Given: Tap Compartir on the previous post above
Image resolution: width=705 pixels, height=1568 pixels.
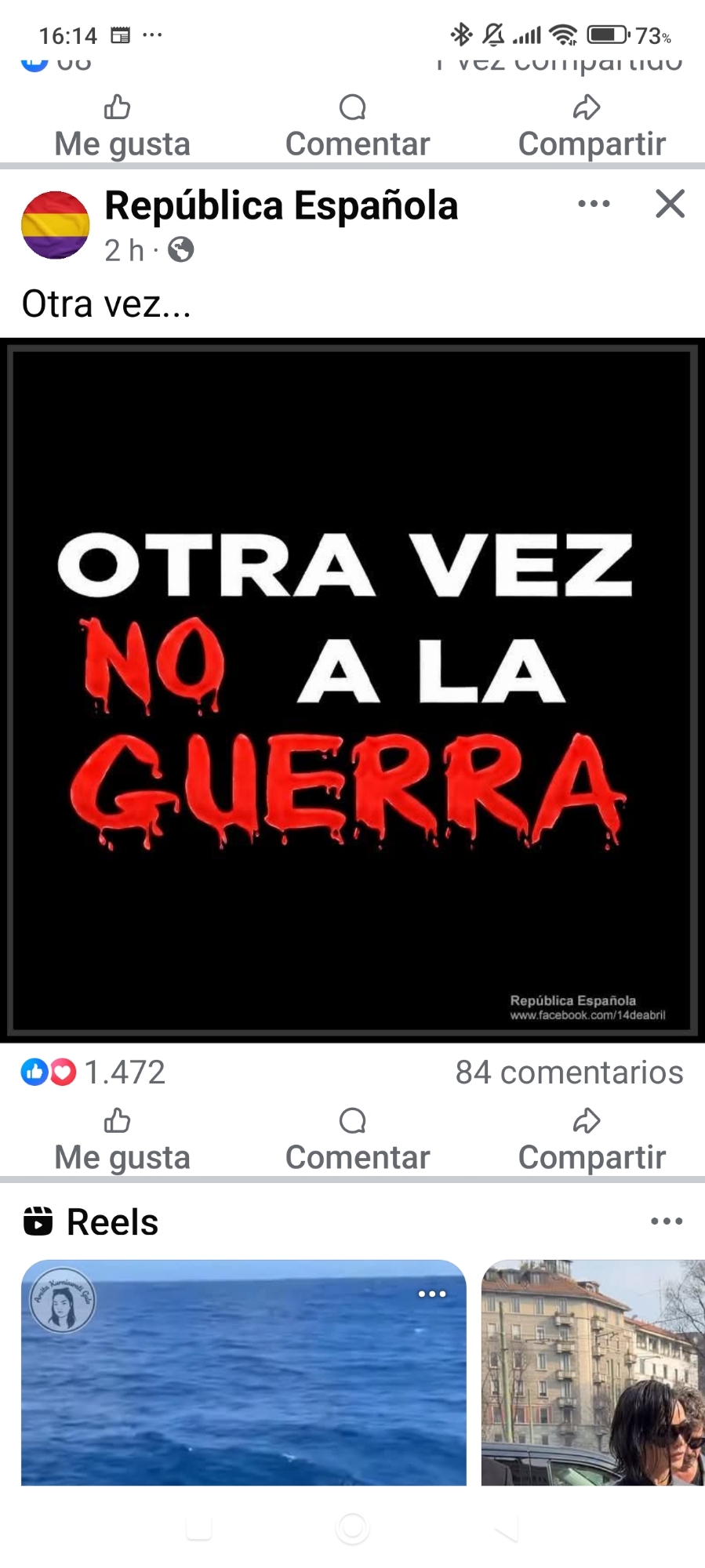Looking at the screenshot, I should 591,127.
